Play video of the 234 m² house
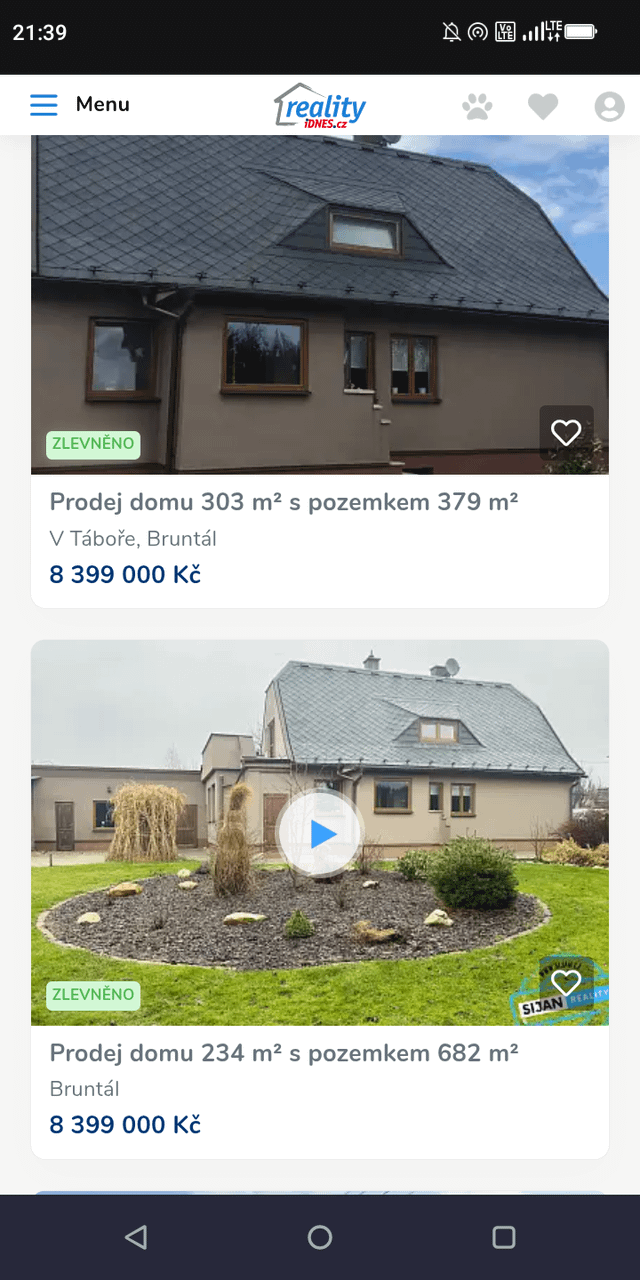640x1280 pixels. coord(320,834)
